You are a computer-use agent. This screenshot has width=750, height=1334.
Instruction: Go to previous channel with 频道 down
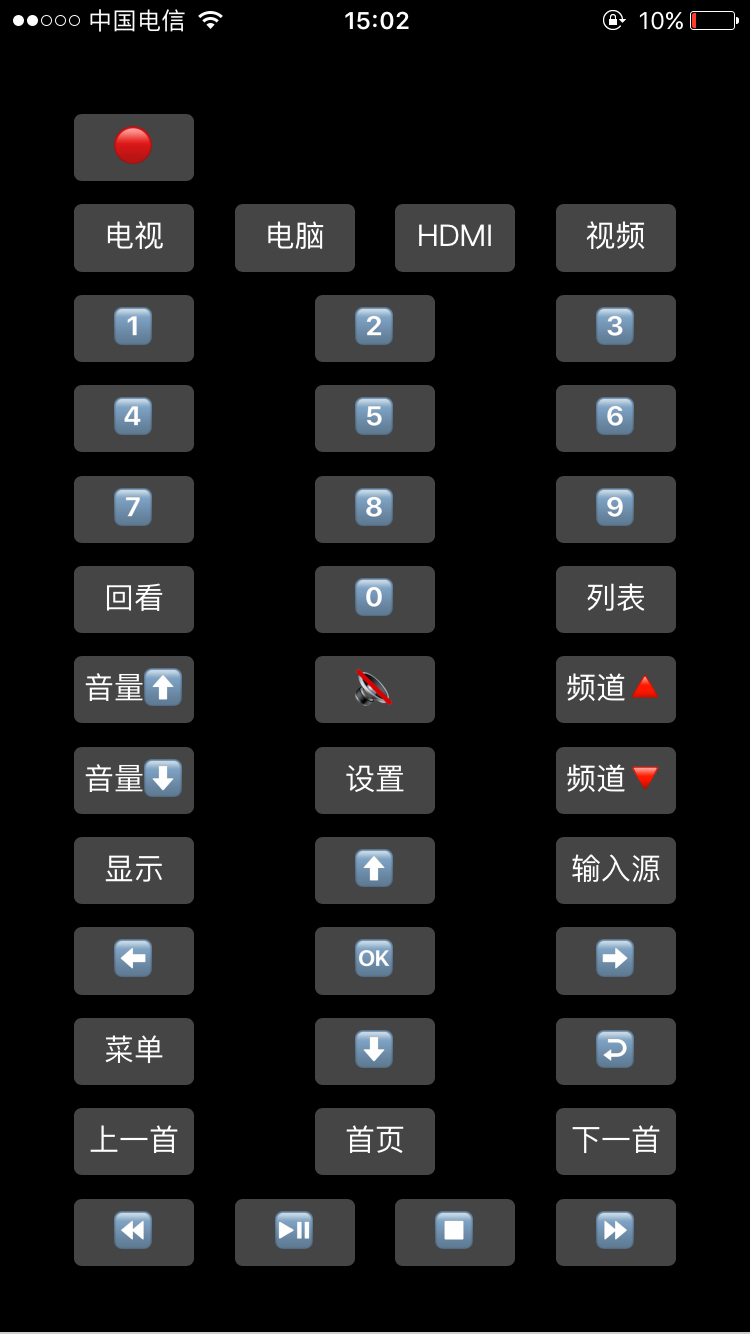click(x=616, y=780)
